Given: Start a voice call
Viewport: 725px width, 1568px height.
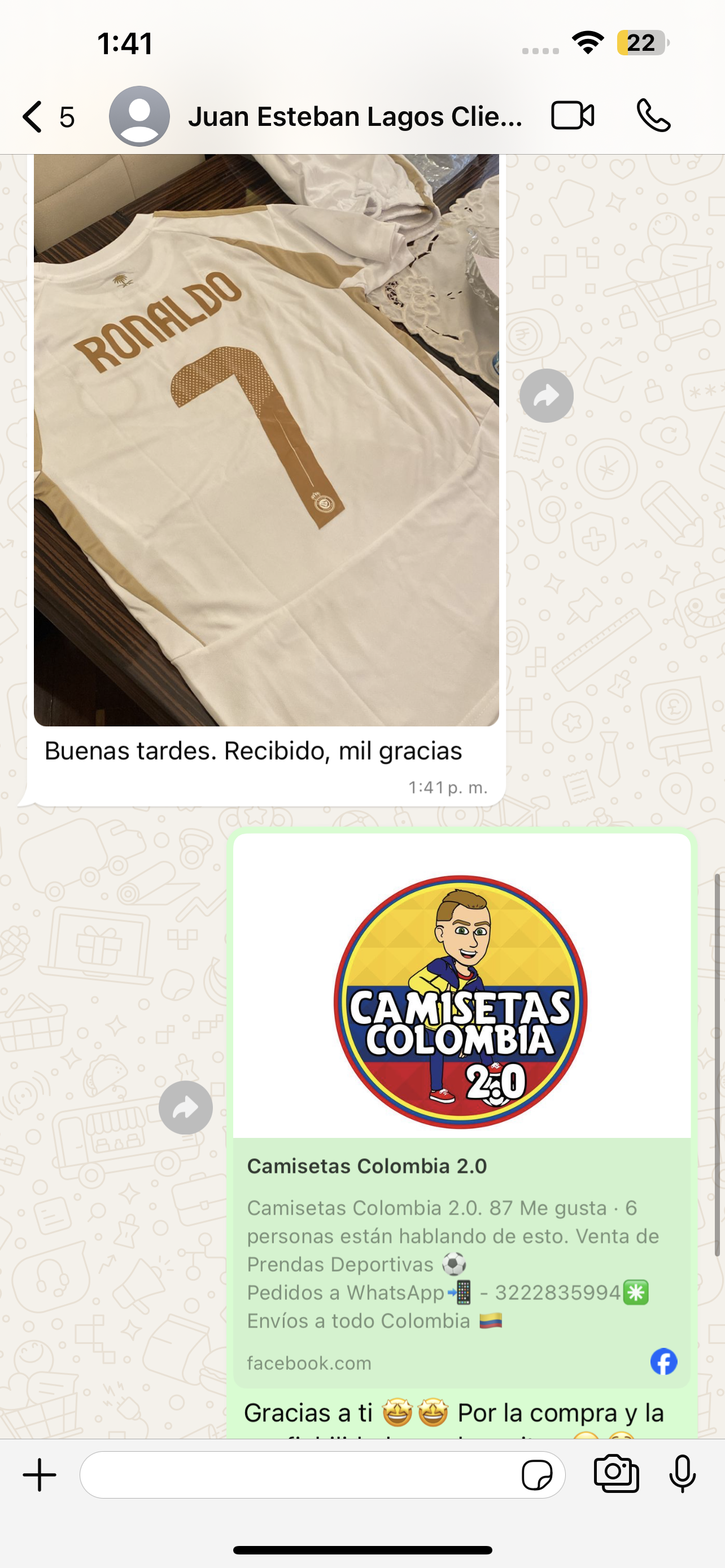Looking at the screenshot, I should [x=653, y=116].
